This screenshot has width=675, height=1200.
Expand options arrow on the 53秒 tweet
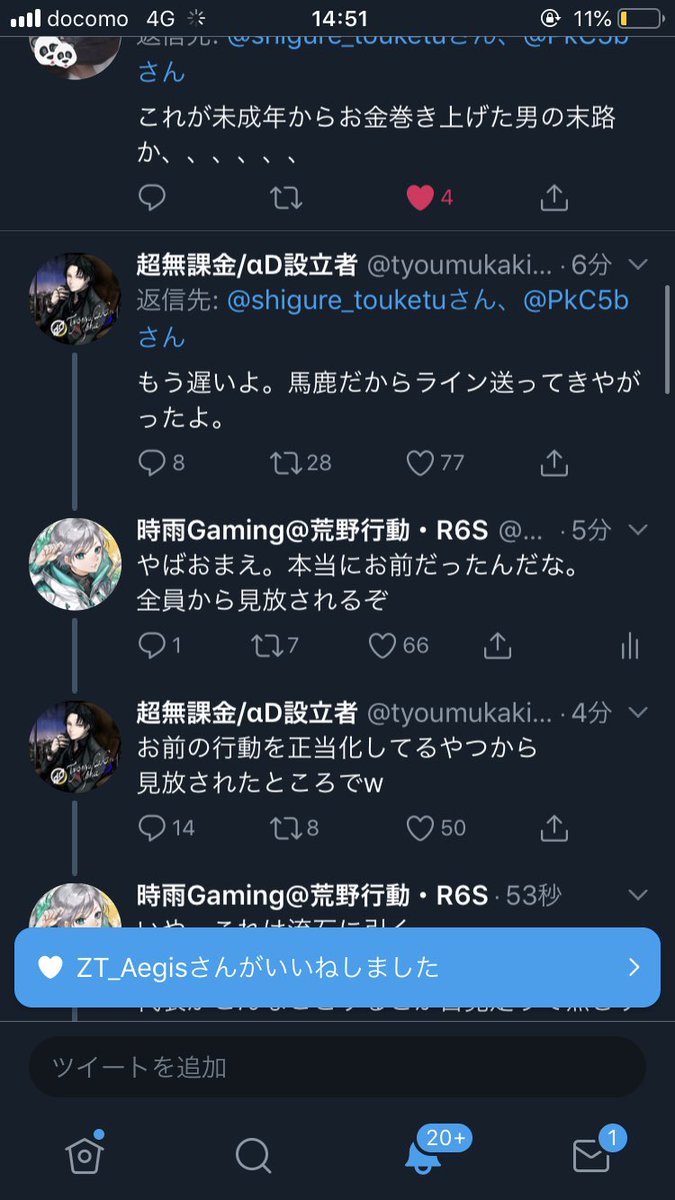637,895
